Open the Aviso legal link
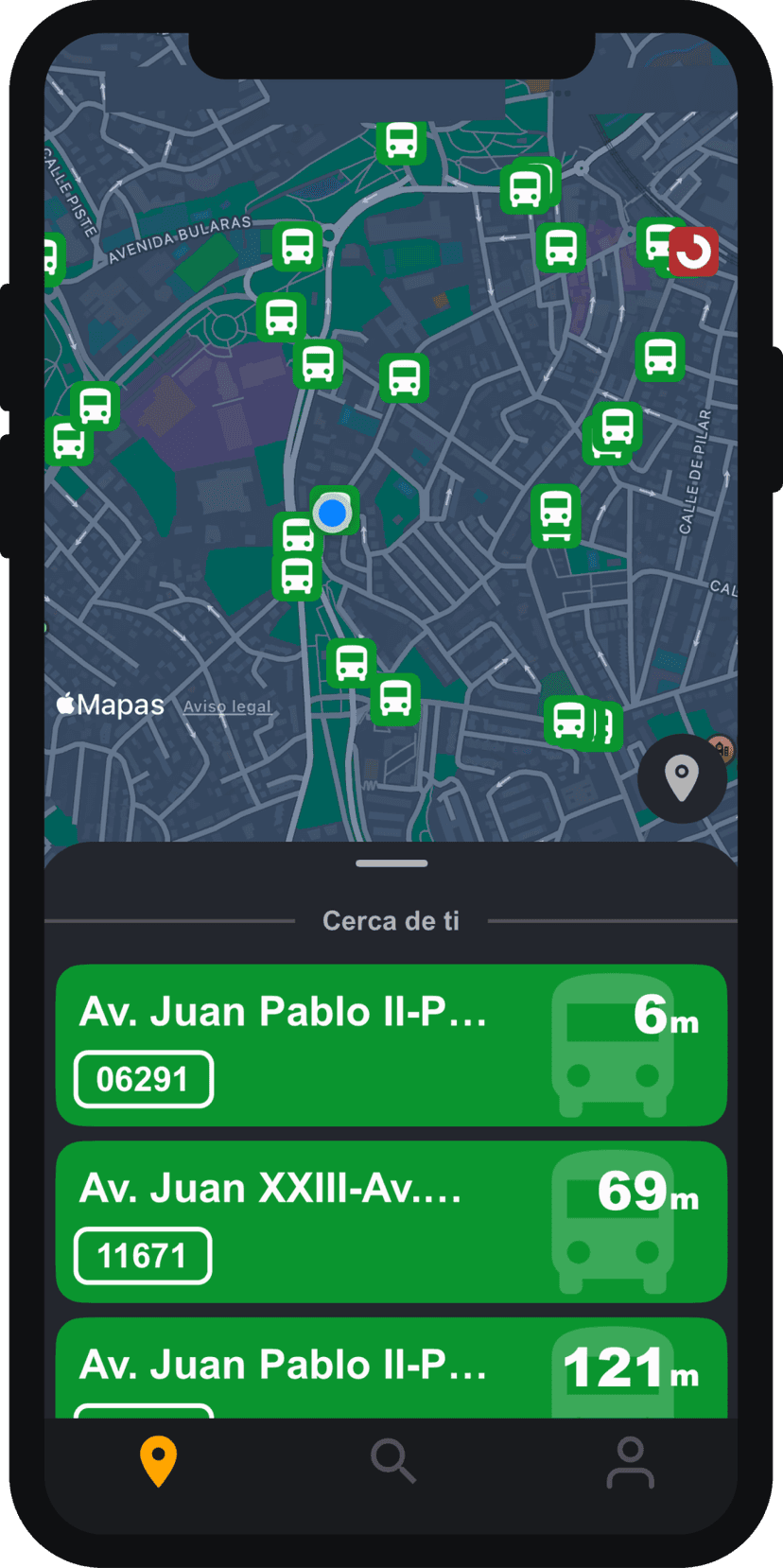This screenshot has height=1568, width=783. point(225,706)
